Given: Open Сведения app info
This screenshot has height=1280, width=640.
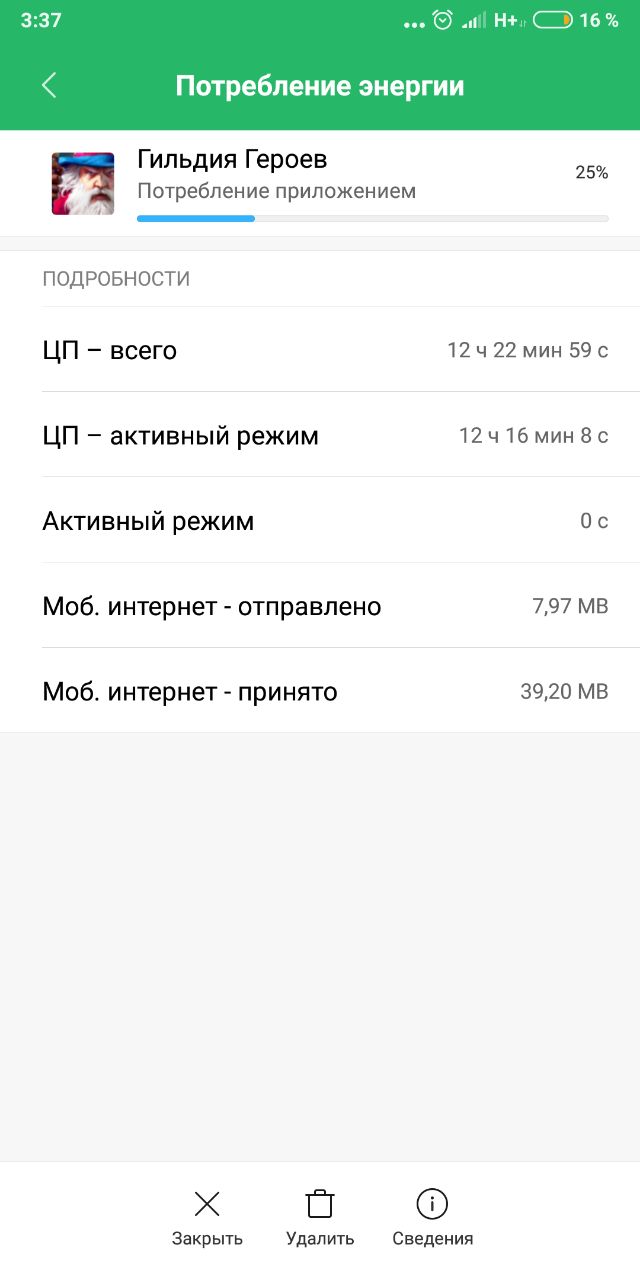Looking at the screenshot, I should (432, 1218).
